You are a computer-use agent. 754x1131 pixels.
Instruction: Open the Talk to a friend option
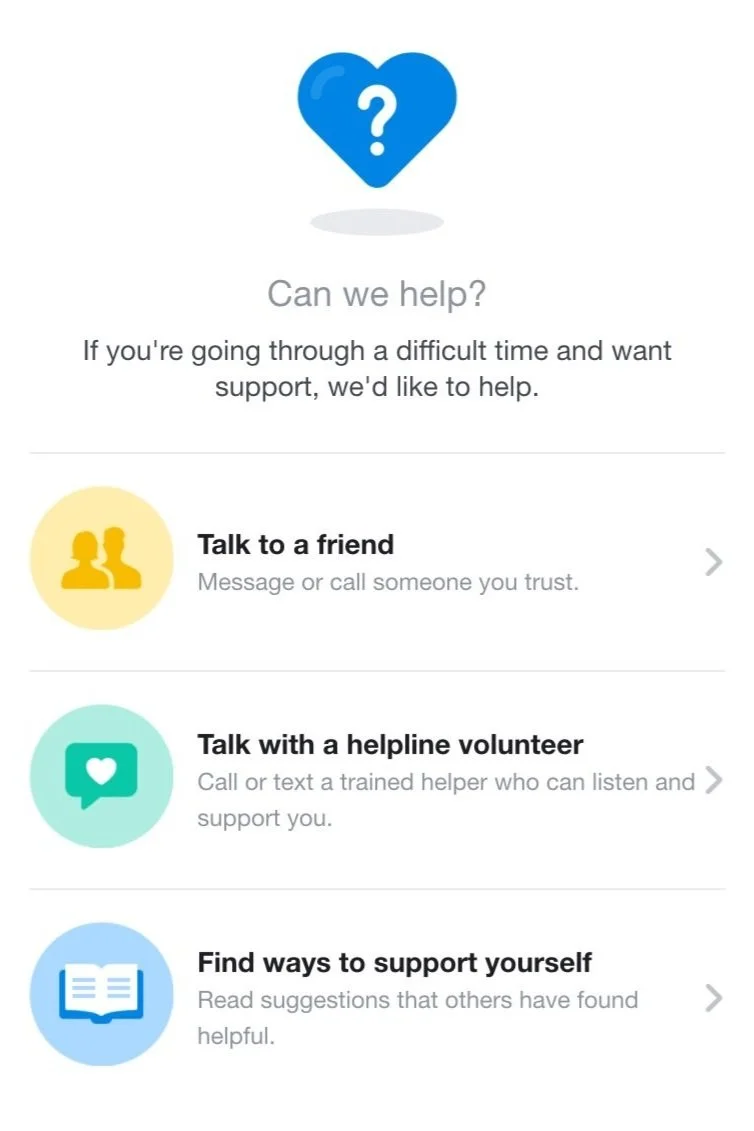[376, 561]
